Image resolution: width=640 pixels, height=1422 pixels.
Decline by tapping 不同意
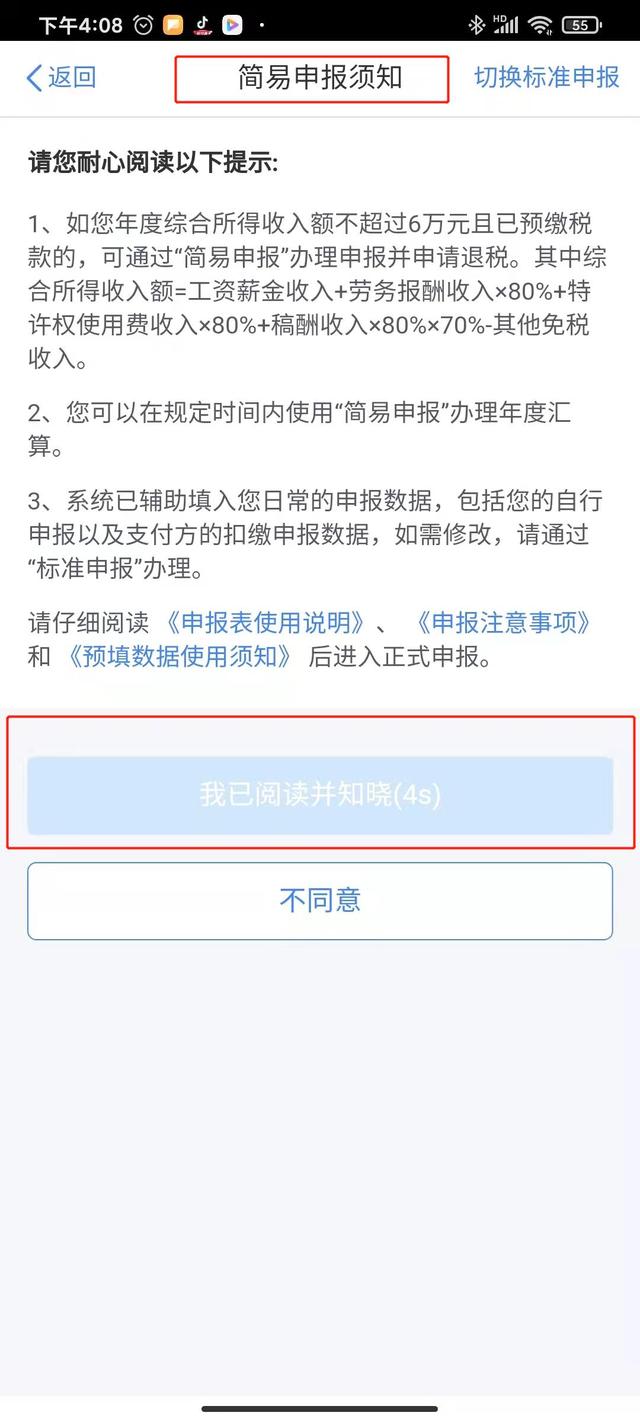(320, 900)
